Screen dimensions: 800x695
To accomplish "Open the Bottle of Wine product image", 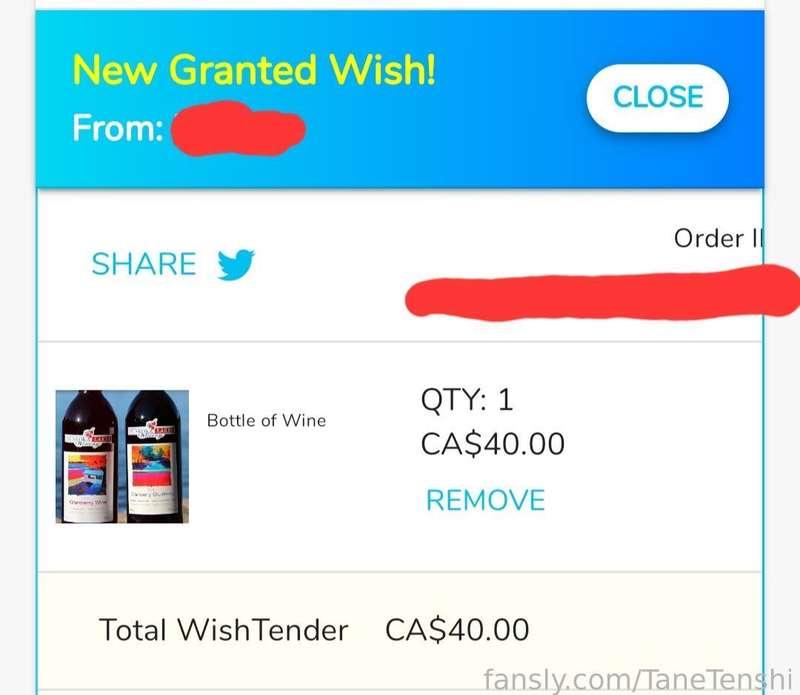I will (x=122, y=457).
